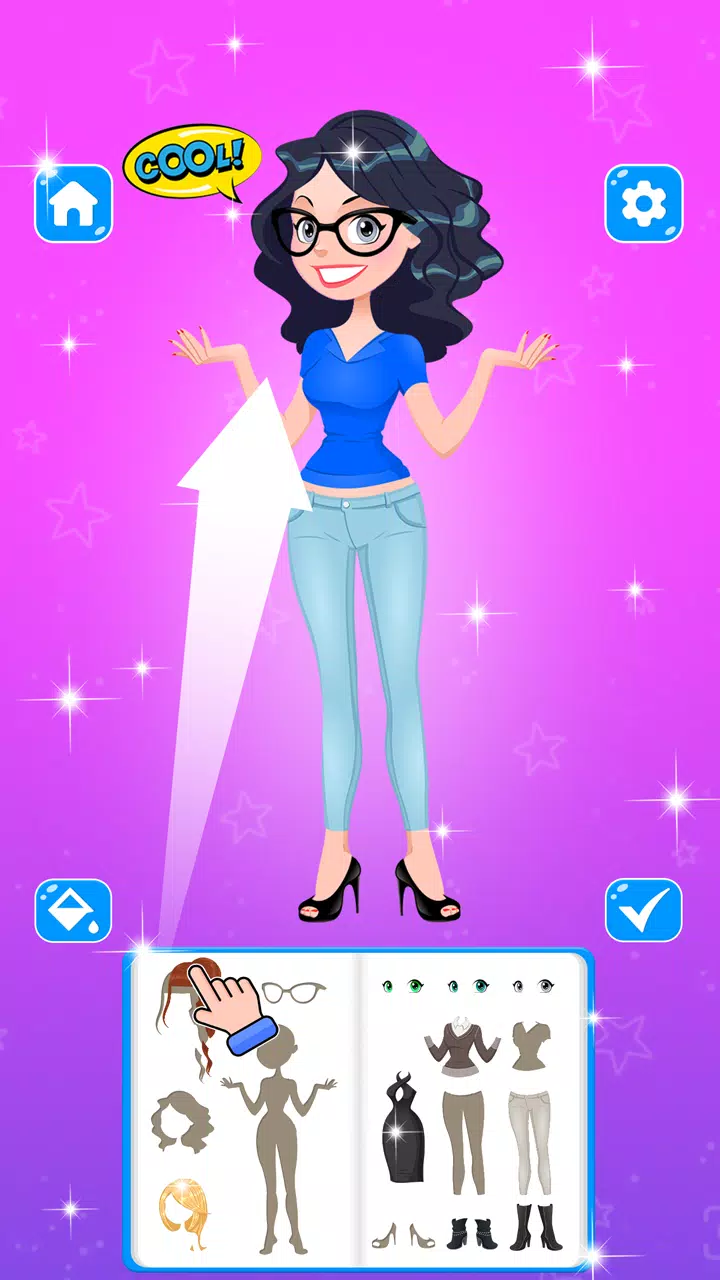Confirm the outfit with the checkmark
Image resolution: width=720 pixels, height=1280 pixels.
(643, 910)
